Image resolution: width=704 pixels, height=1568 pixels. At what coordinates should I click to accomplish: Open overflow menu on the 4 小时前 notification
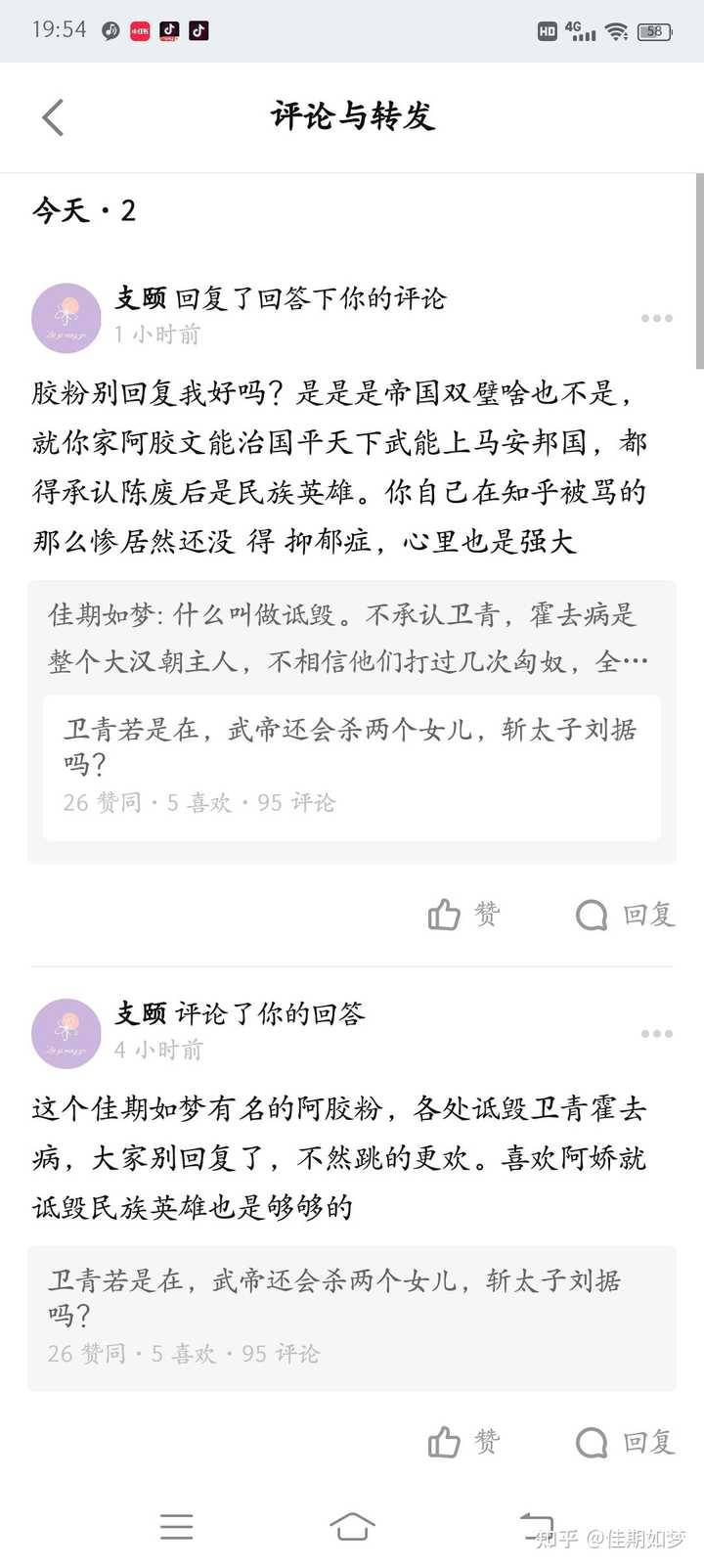tap(656, 1034)
